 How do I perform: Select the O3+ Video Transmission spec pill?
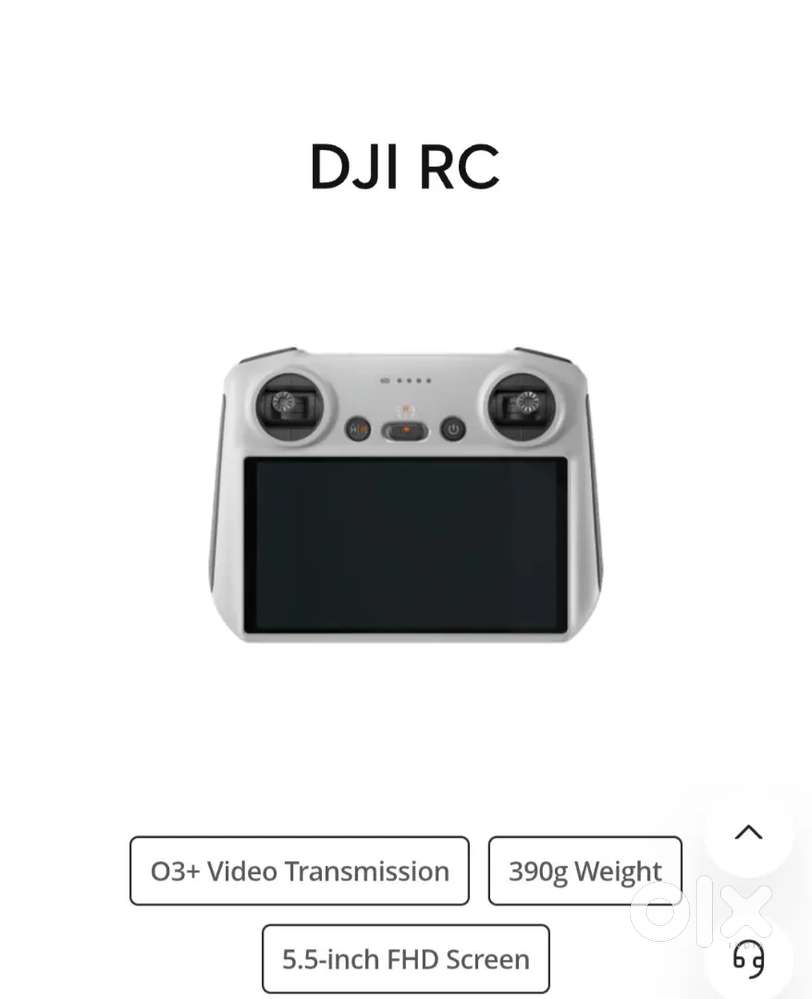[x=299, y=869]
